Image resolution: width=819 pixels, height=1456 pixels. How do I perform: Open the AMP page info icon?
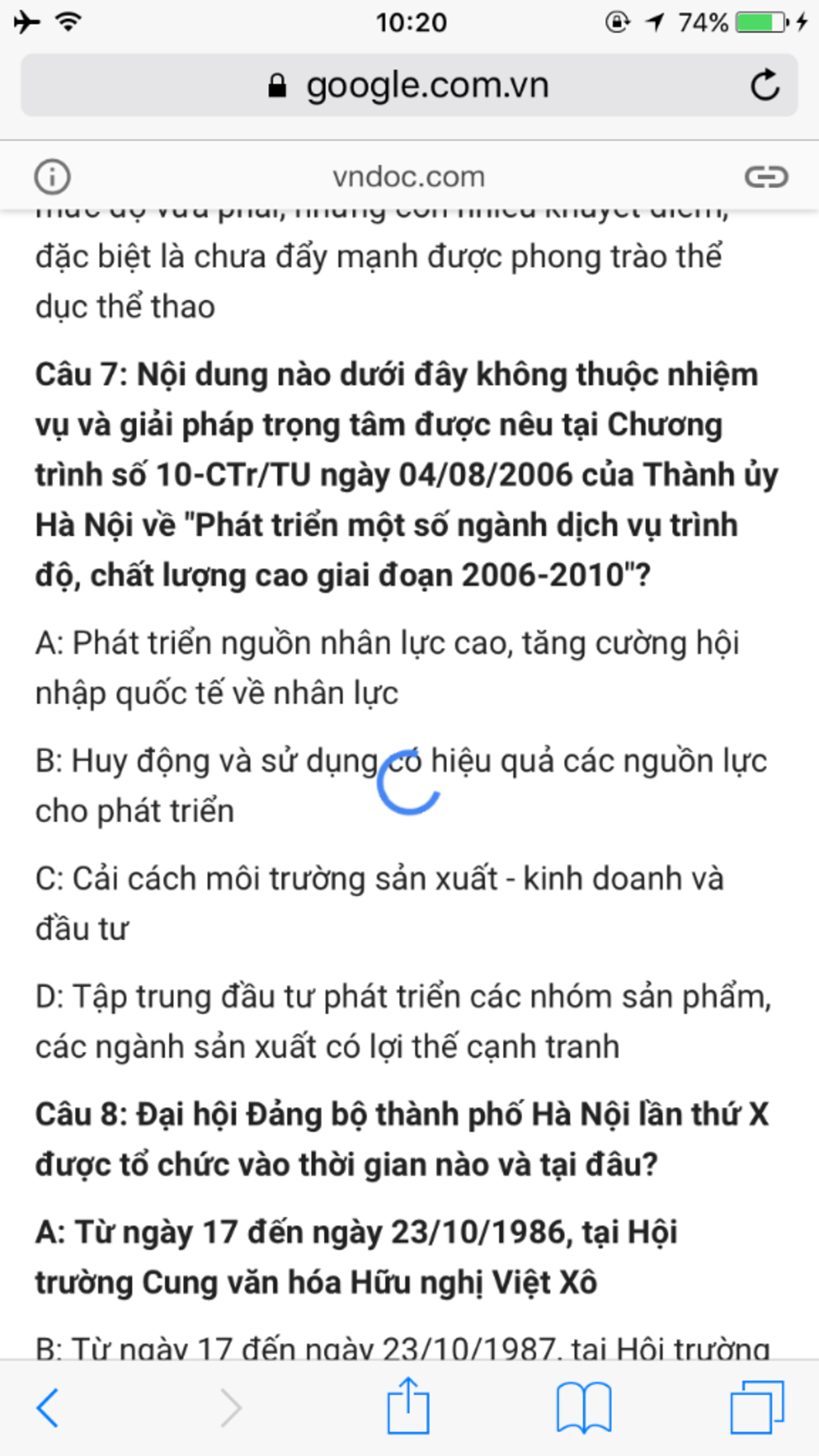coord(53,177)
